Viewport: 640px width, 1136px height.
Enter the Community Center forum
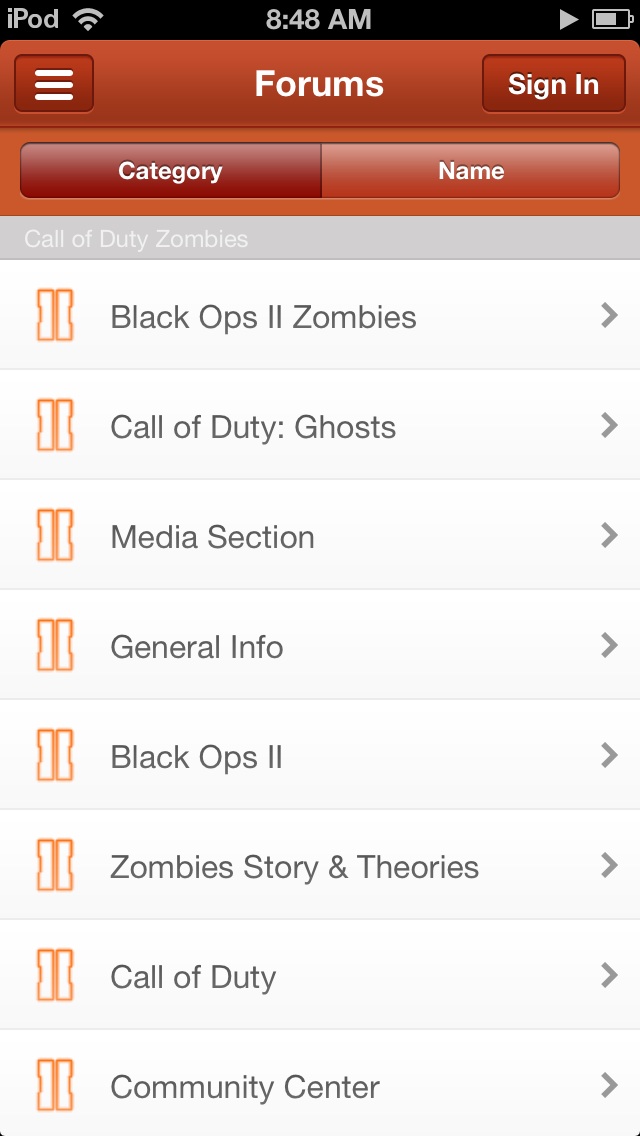pos(320,1084)
